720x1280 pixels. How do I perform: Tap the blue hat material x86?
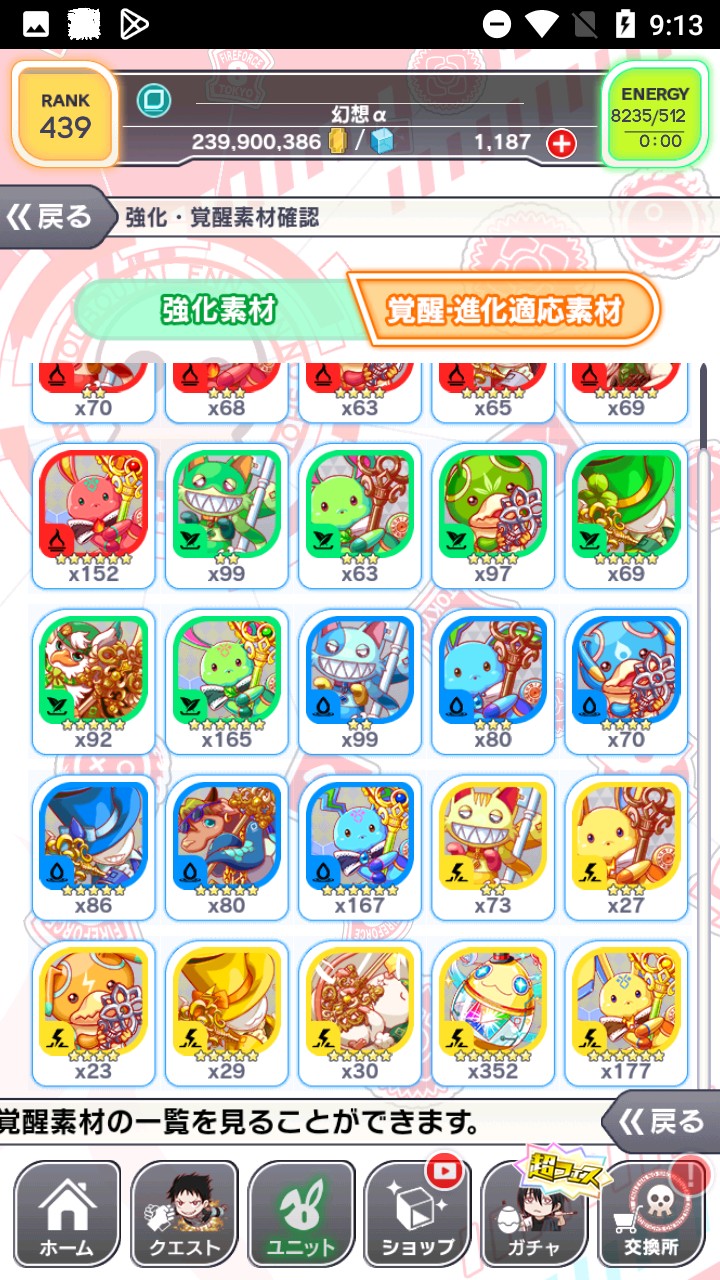[x=94, y=845]
